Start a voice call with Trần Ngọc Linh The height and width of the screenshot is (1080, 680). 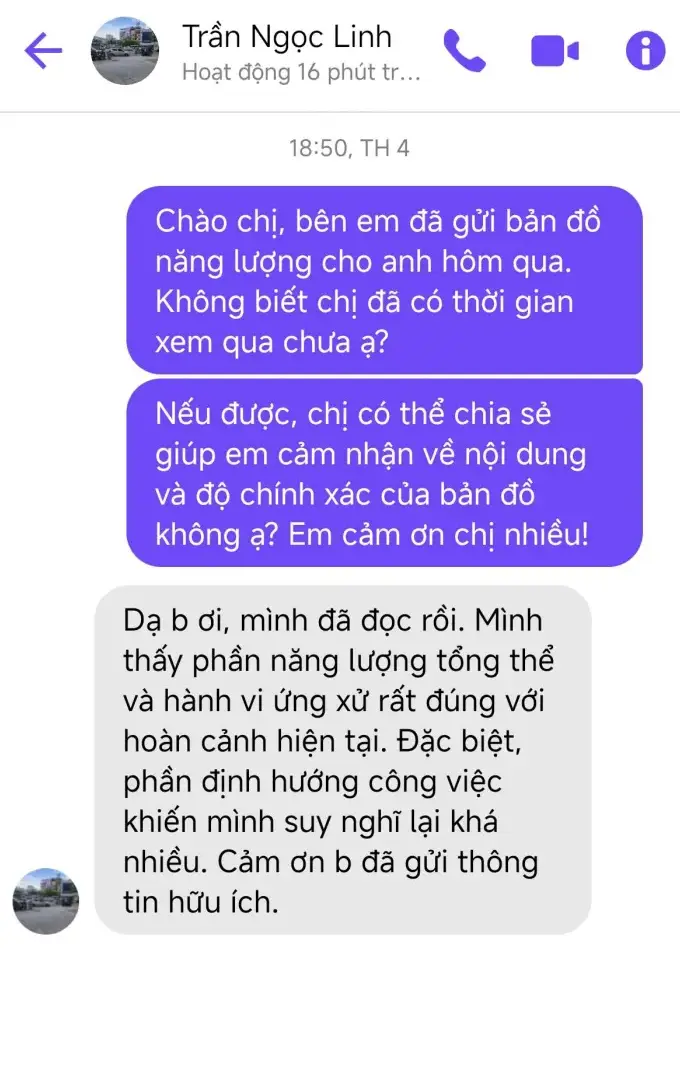(464, 51)
